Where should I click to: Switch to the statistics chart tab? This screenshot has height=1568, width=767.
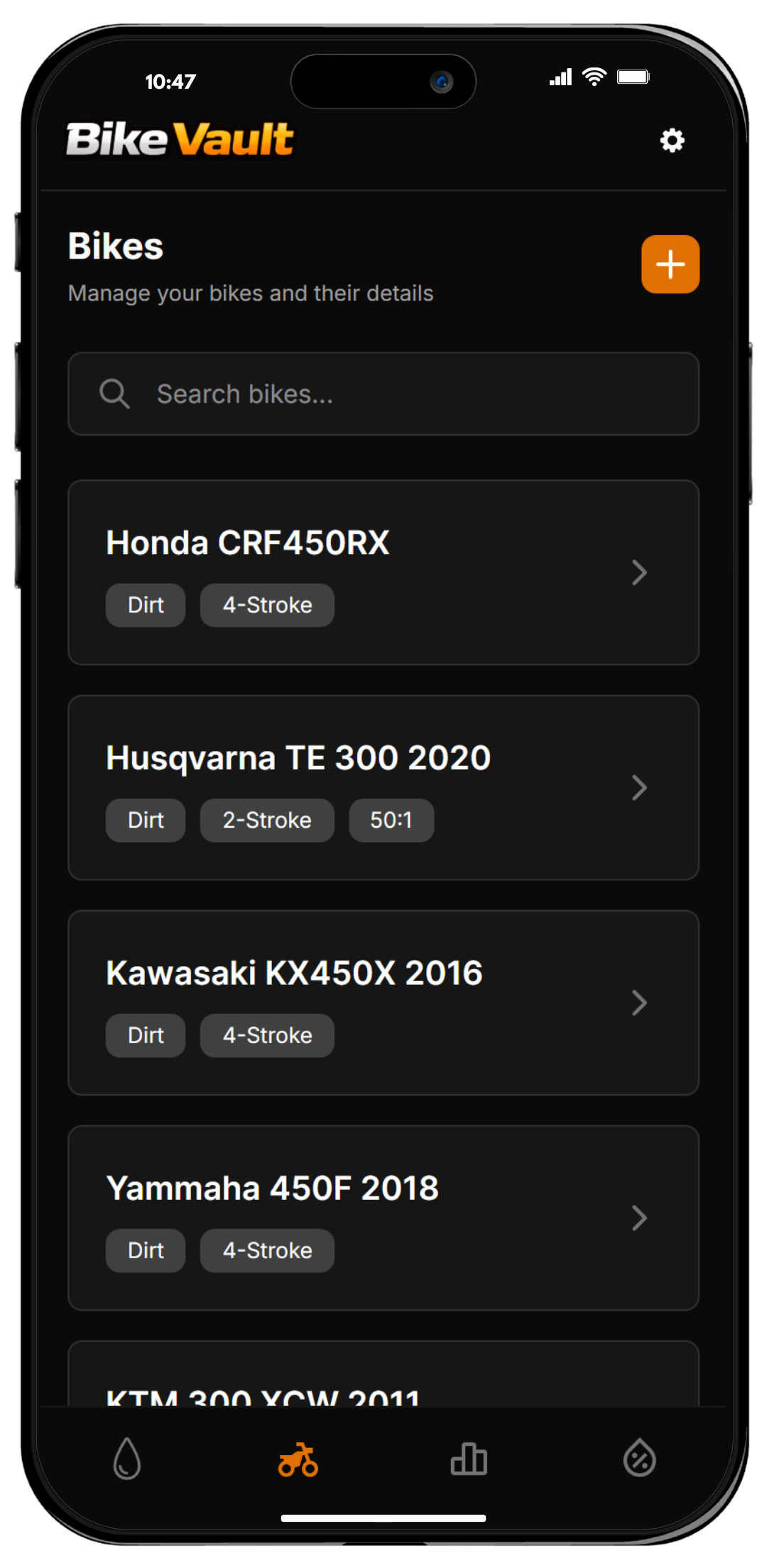[469, 1459]
